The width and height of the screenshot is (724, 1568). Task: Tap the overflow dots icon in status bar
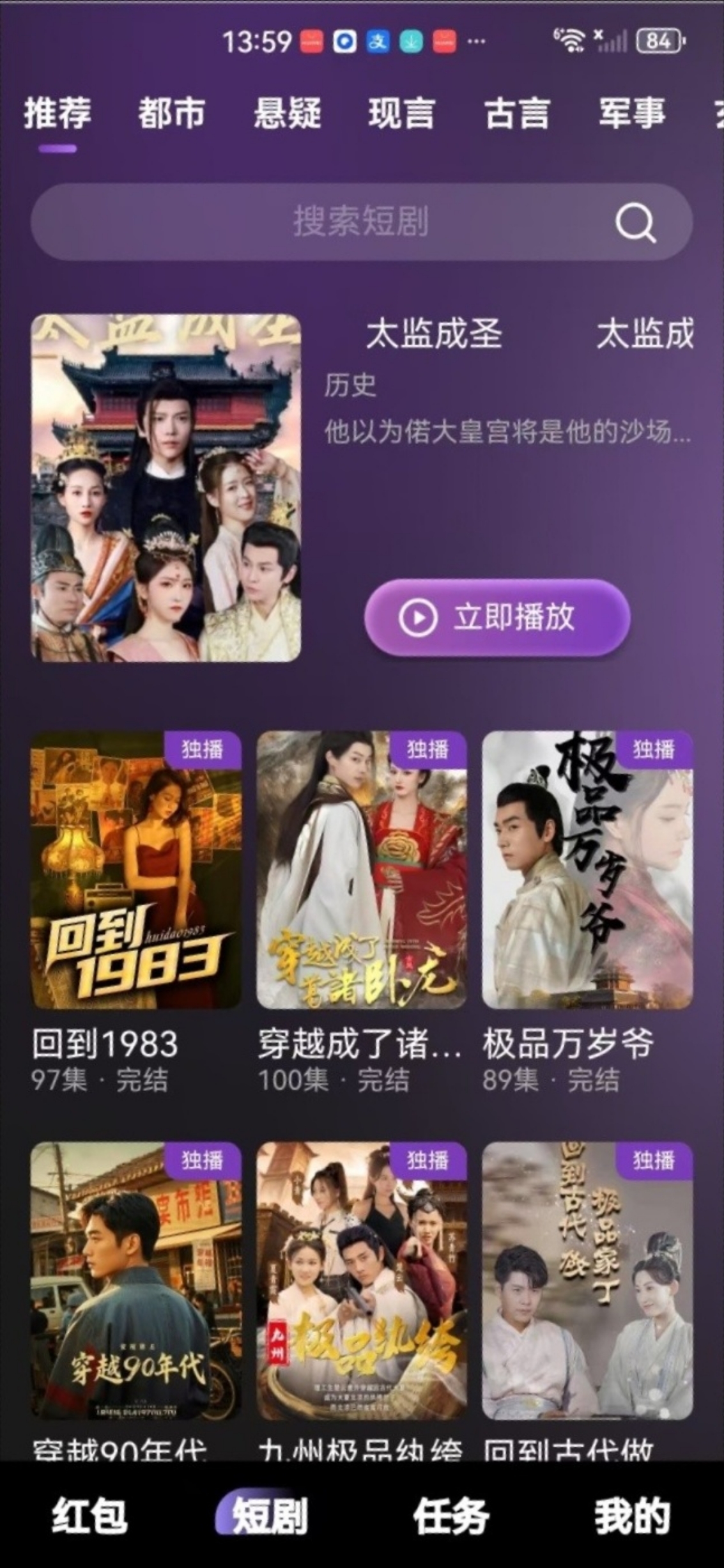point(475,42)
